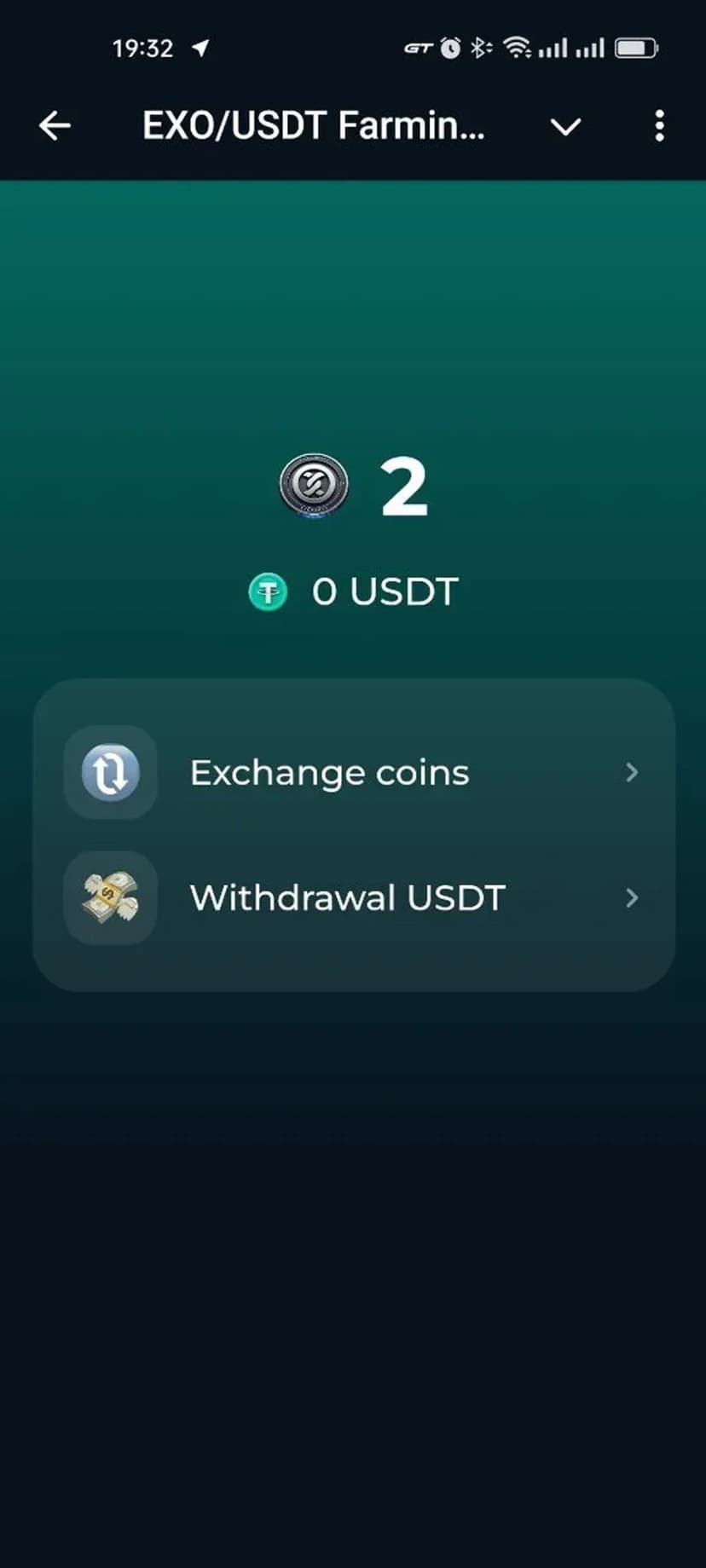The width and height of the screenshot is (706, 1568).
Task: Go back using the top-left arrow
Action: (x=55, y=126)
